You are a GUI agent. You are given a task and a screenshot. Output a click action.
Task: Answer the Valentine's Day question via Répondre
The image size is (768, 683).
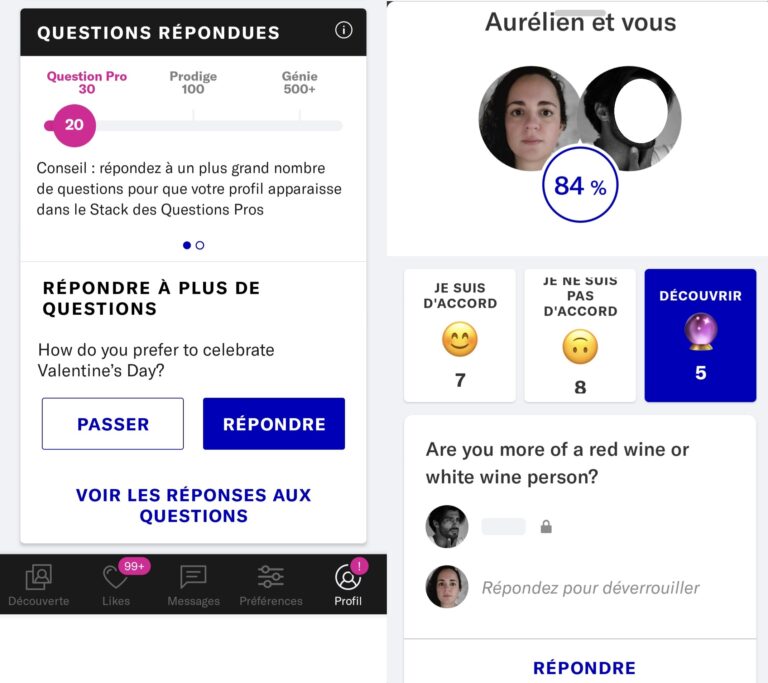coord(274,424)
